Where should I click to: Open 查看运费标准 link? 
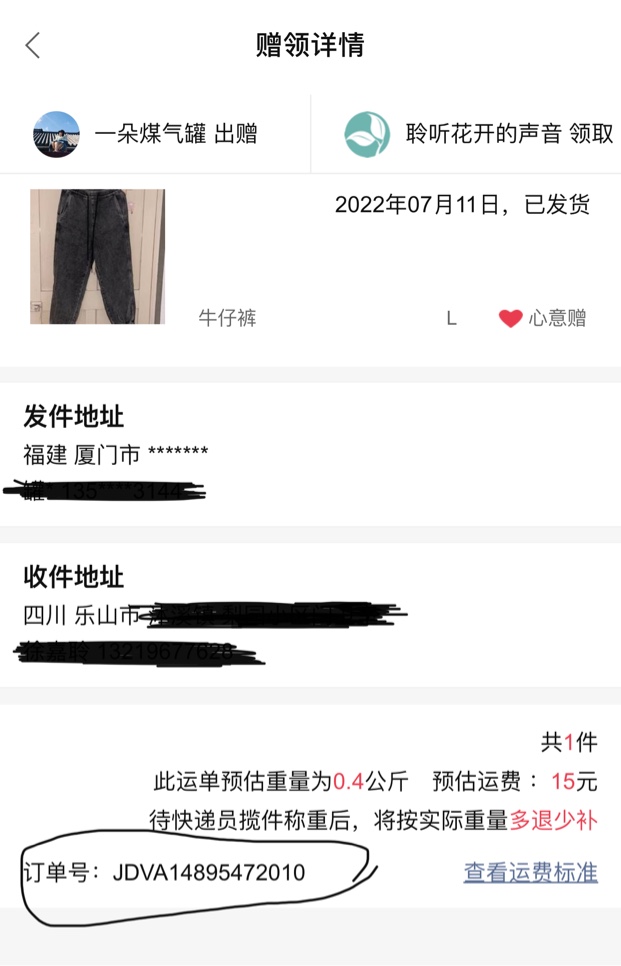[530, 872]
